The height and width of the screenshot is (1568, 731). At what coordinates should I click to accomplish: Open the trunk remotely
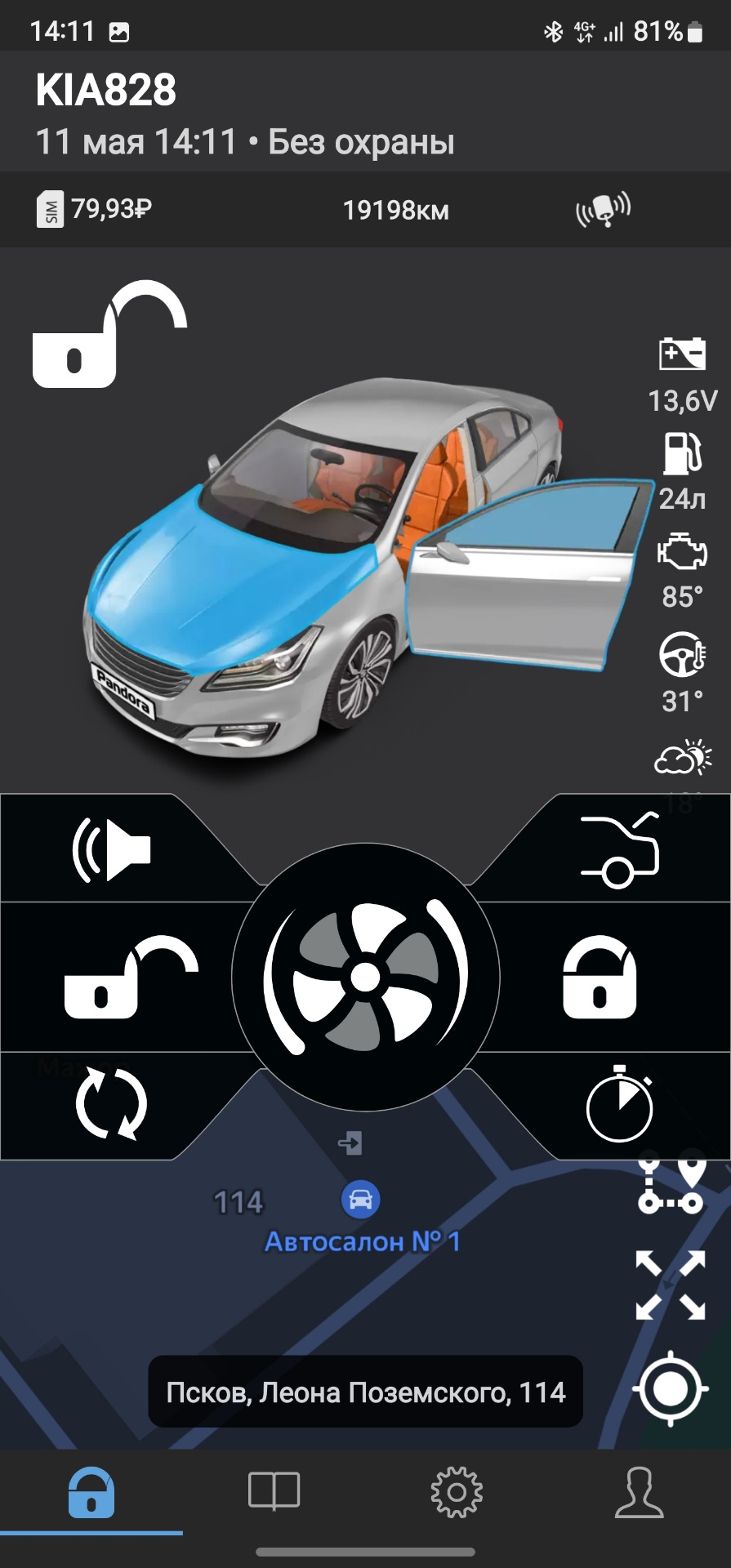coord(620,849)
